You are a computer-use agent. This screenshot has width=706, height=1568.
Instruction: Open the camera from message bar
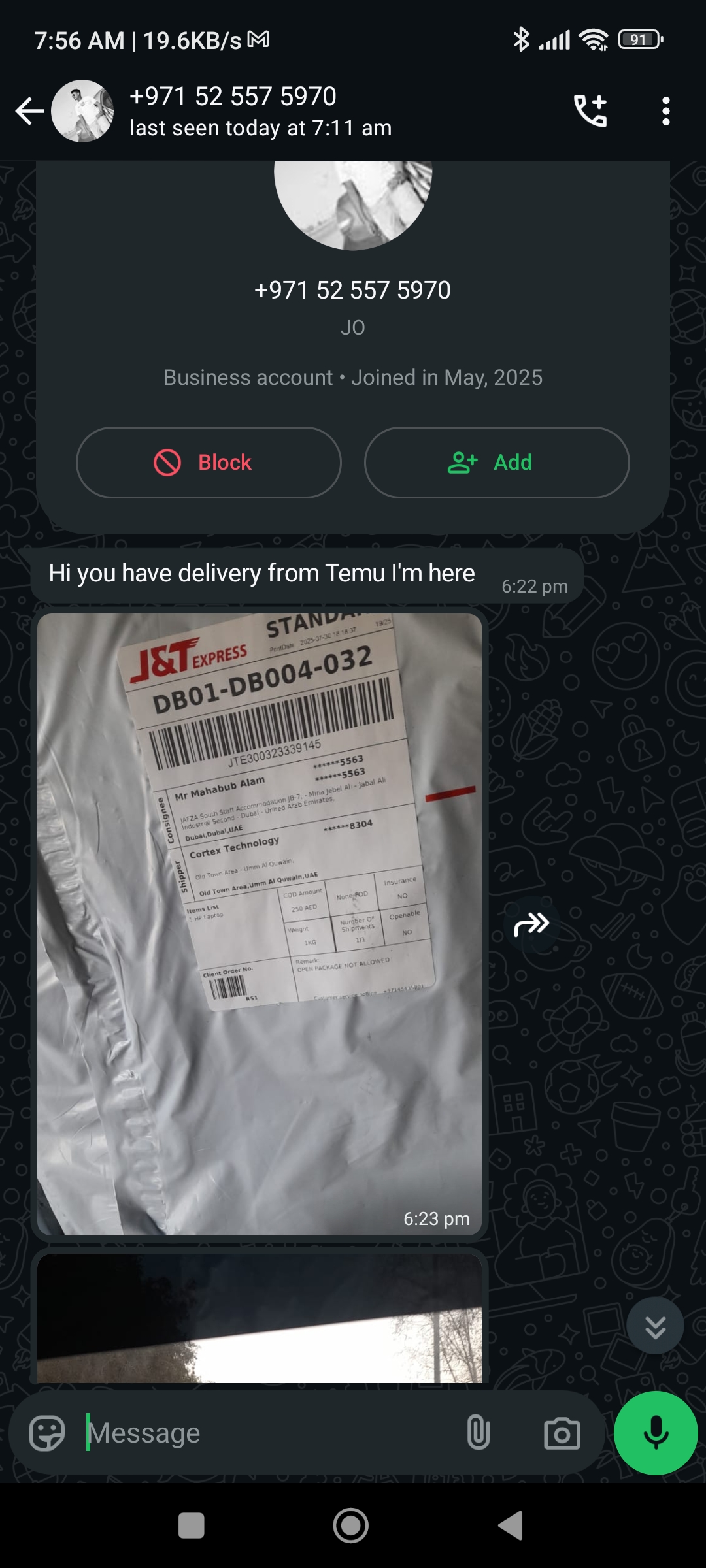tap(562, 1433)
